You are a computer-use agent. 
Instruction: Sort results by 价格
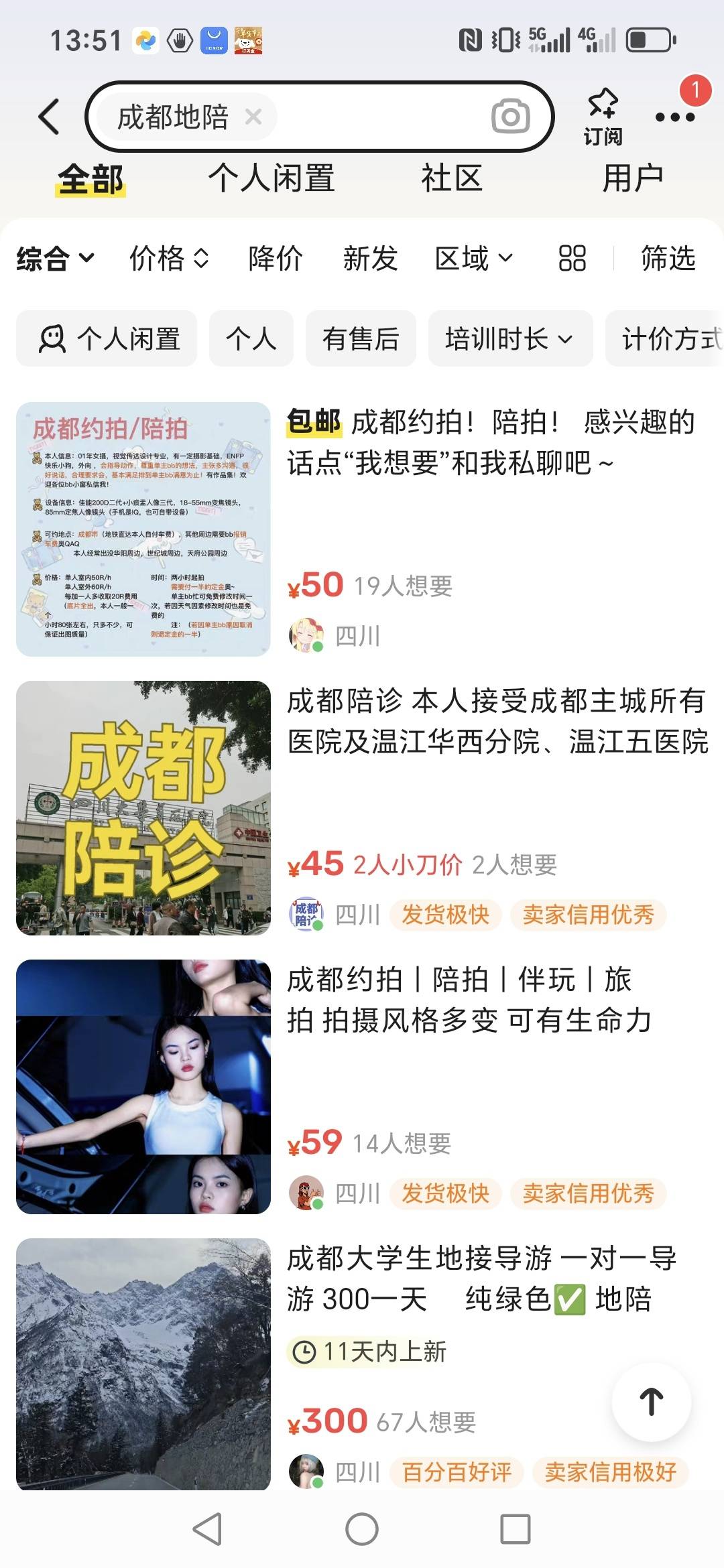pos(169,258)
